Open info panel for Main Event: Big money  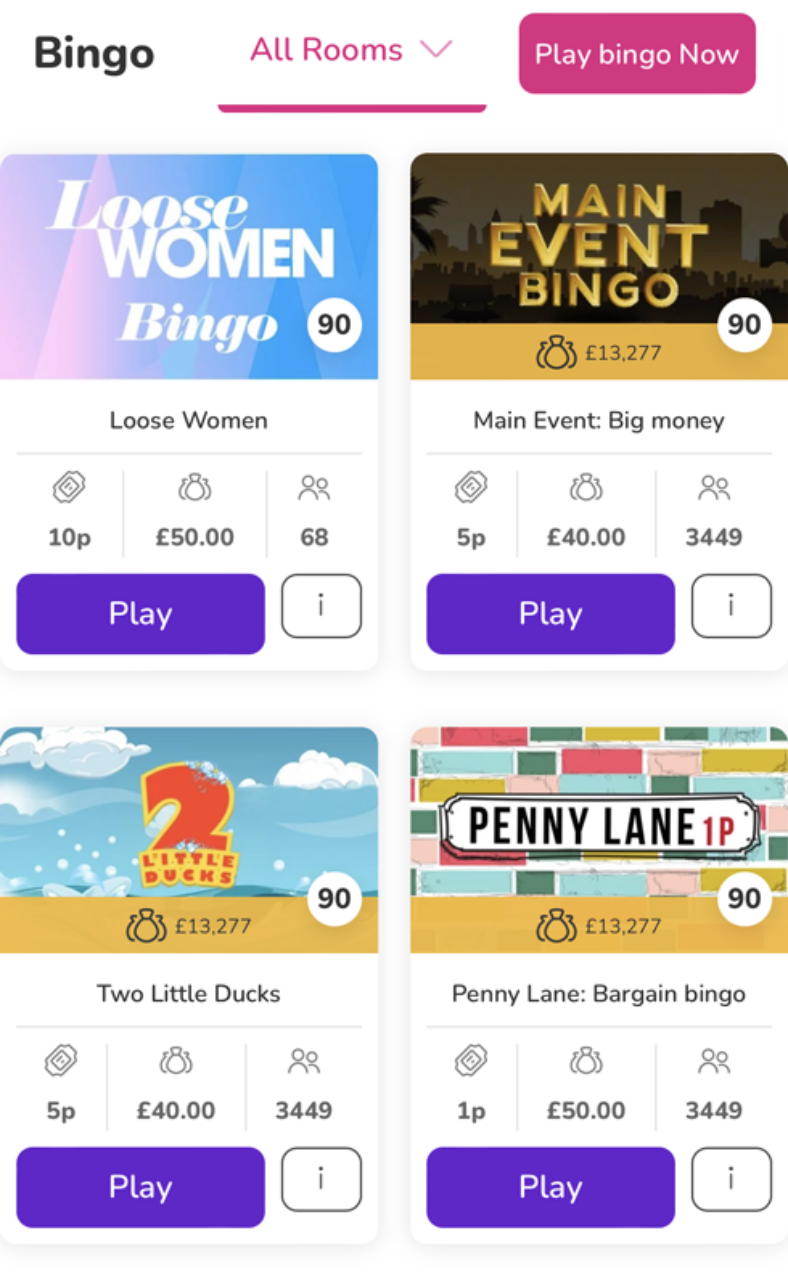click(x=731, y=605)
